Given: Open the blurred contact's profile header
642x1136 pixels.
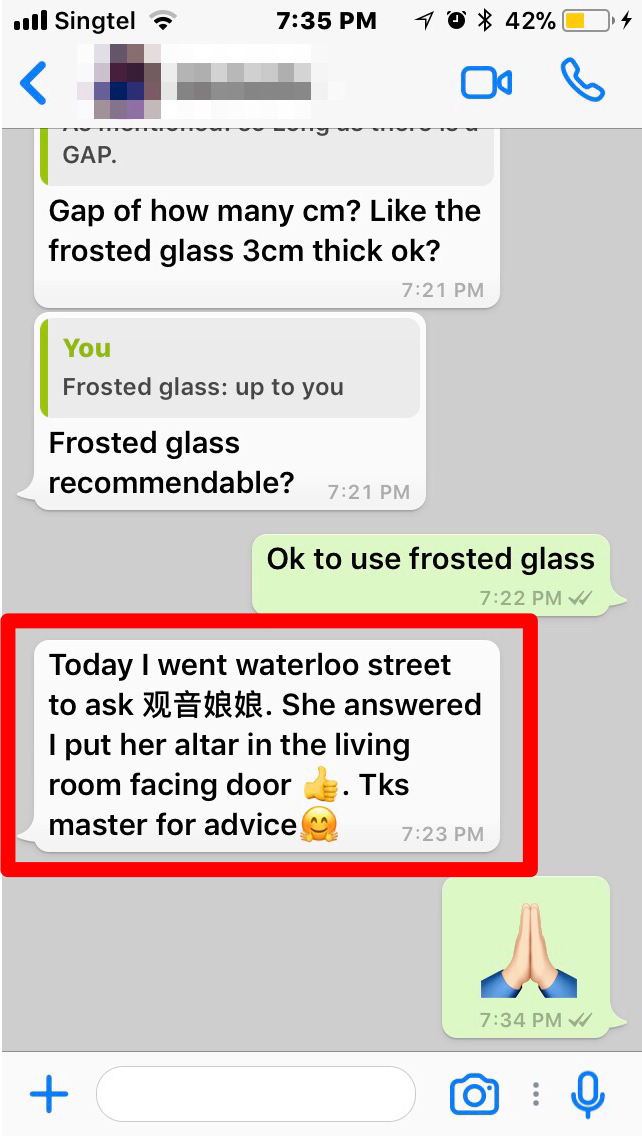Looking at the screenshot, I should (x=194, y=82).
